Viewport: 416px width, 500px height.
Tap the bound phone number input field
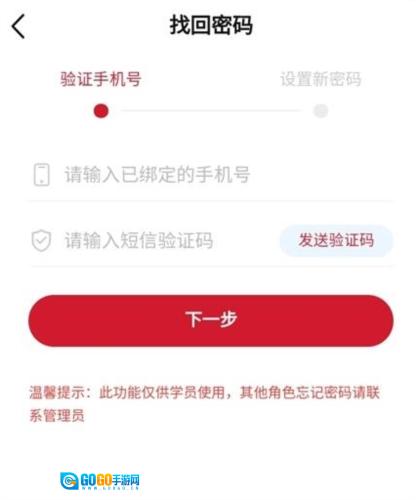(x=211, y=175)
